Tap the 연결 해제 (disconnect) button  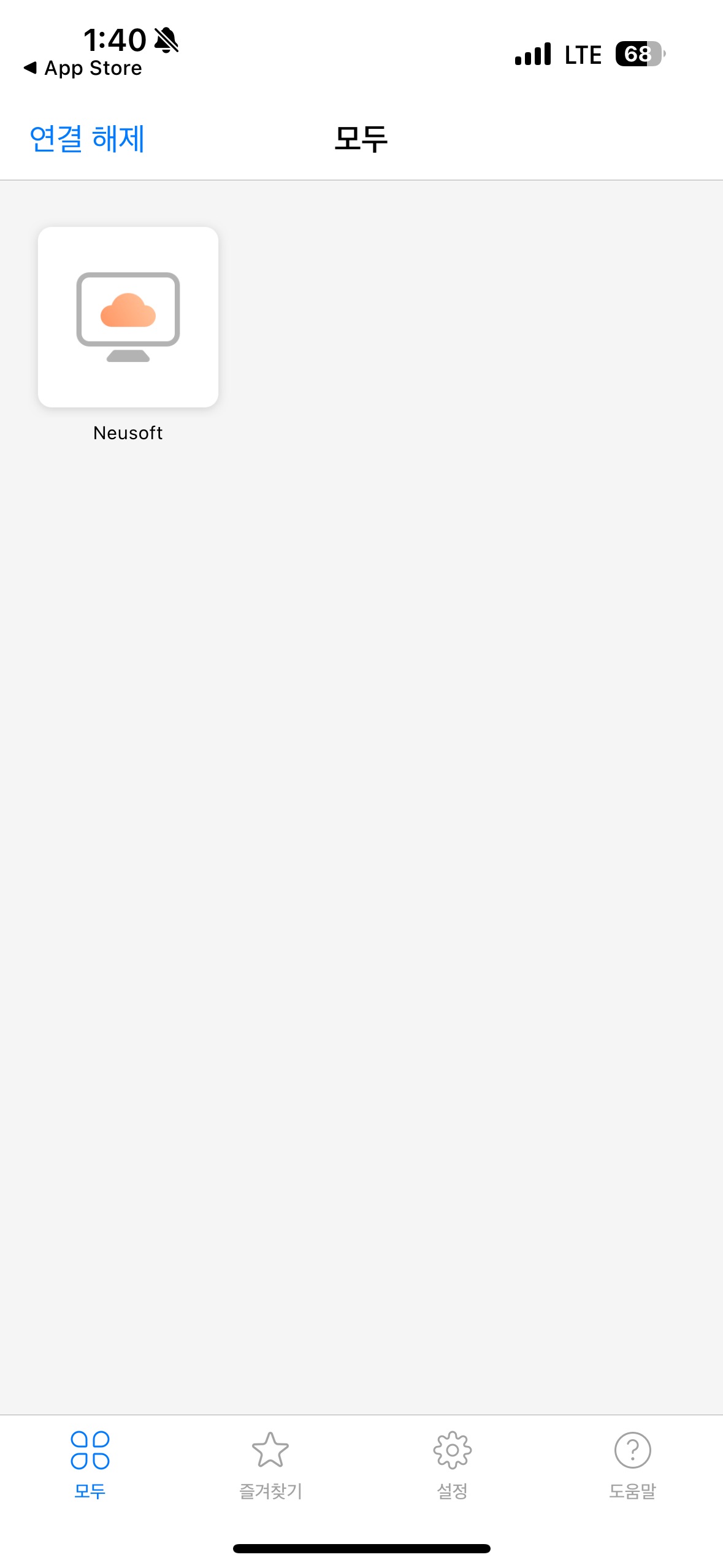87,139
